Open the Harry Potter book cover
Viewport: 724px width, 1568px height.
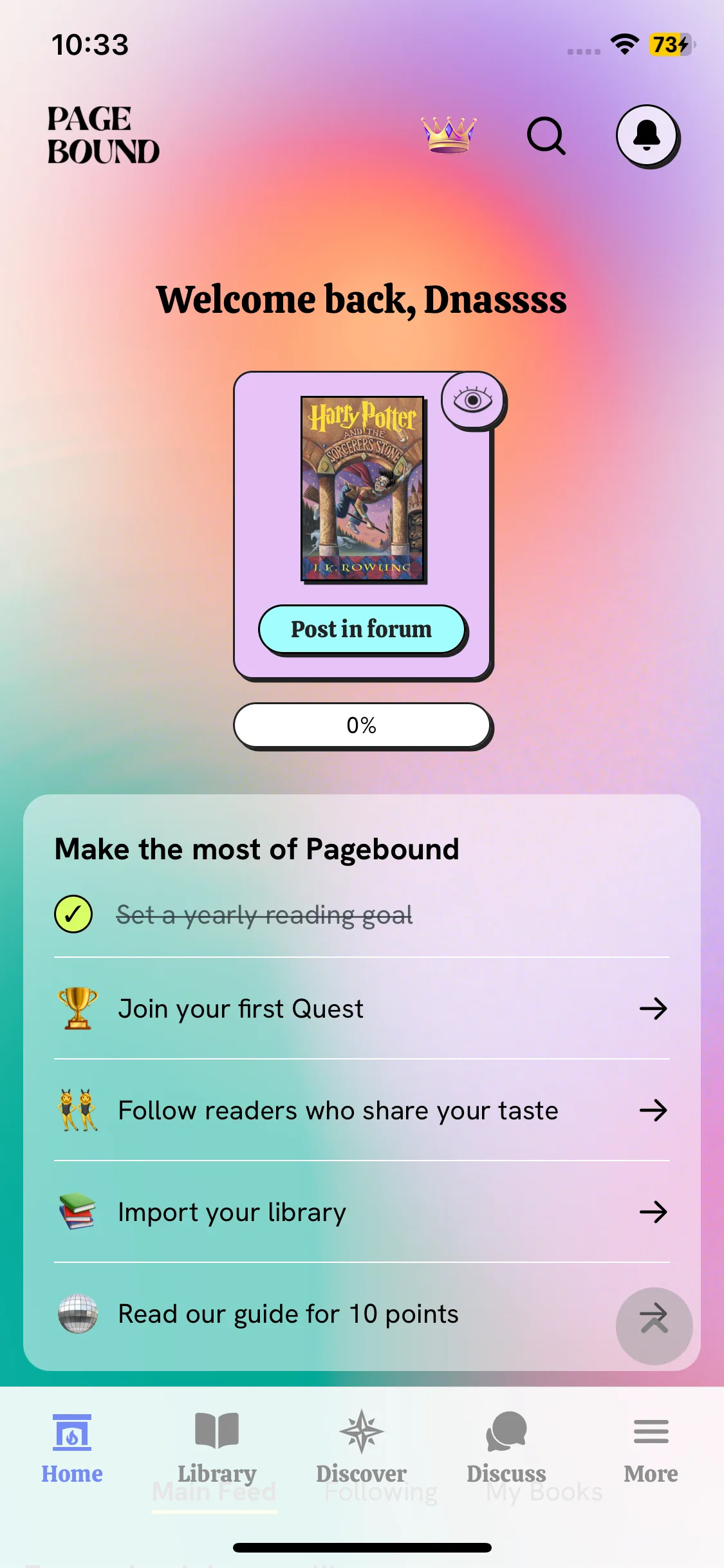point(363,489)
